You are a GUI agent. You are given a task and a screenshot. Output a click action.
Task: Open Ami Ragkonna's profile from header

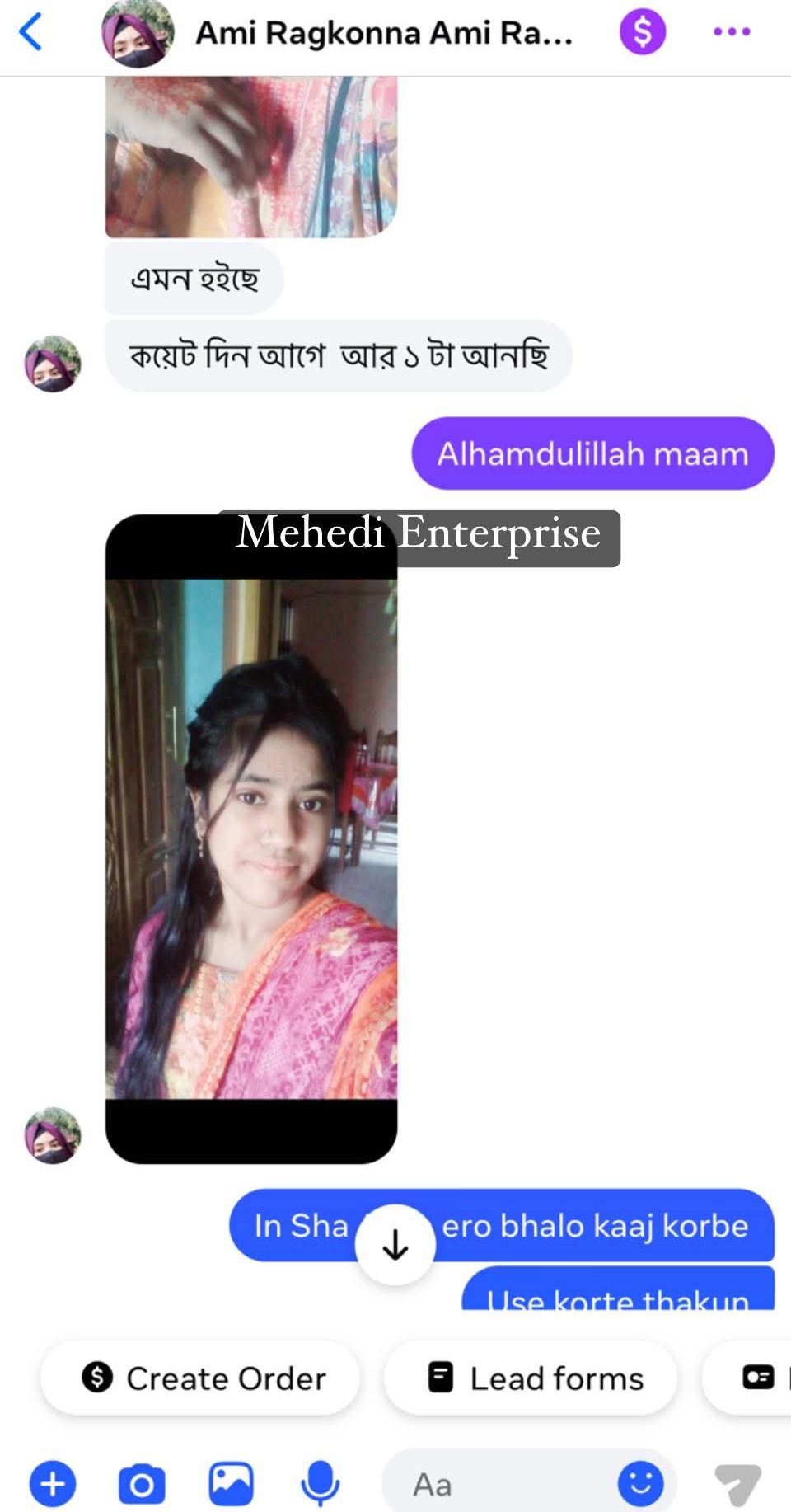[383, 33]
